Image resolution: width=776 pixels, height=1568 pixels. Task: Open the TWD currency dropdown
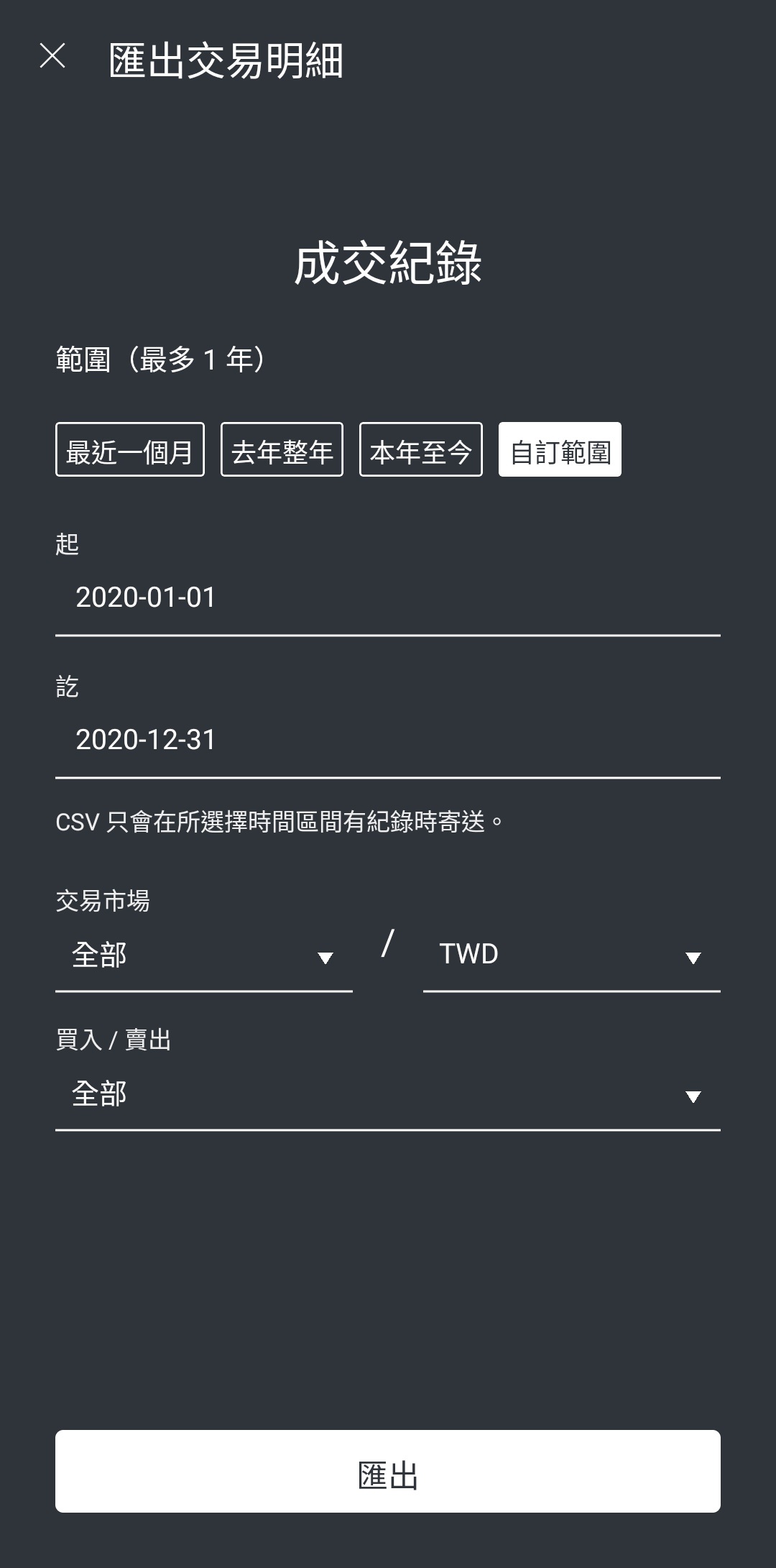pyautogui.click(x=571, y=956)
